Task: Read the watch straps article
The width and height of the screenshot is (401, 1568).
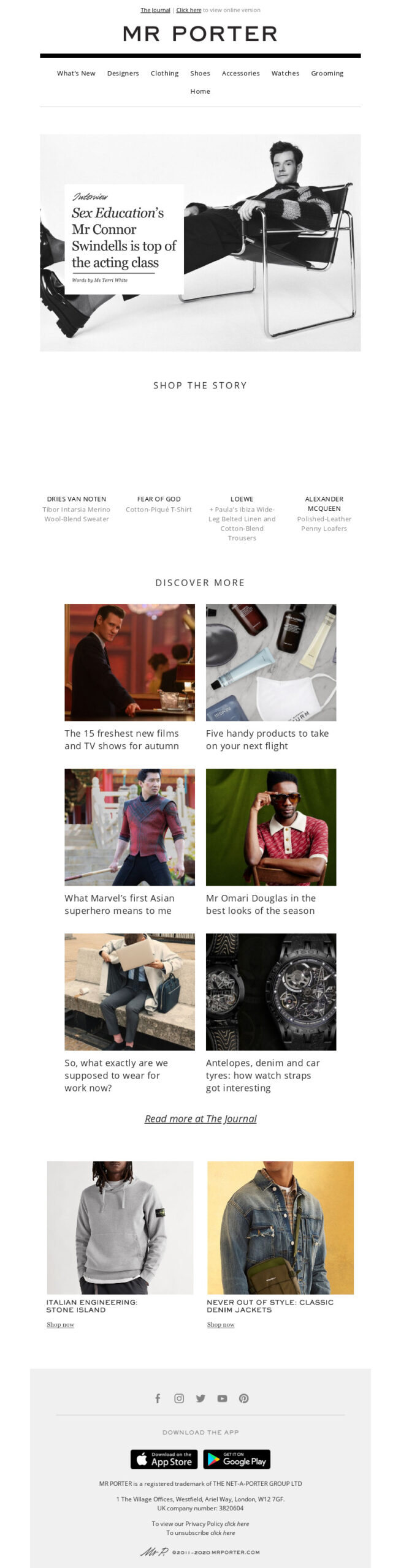Action: (270, 991)
